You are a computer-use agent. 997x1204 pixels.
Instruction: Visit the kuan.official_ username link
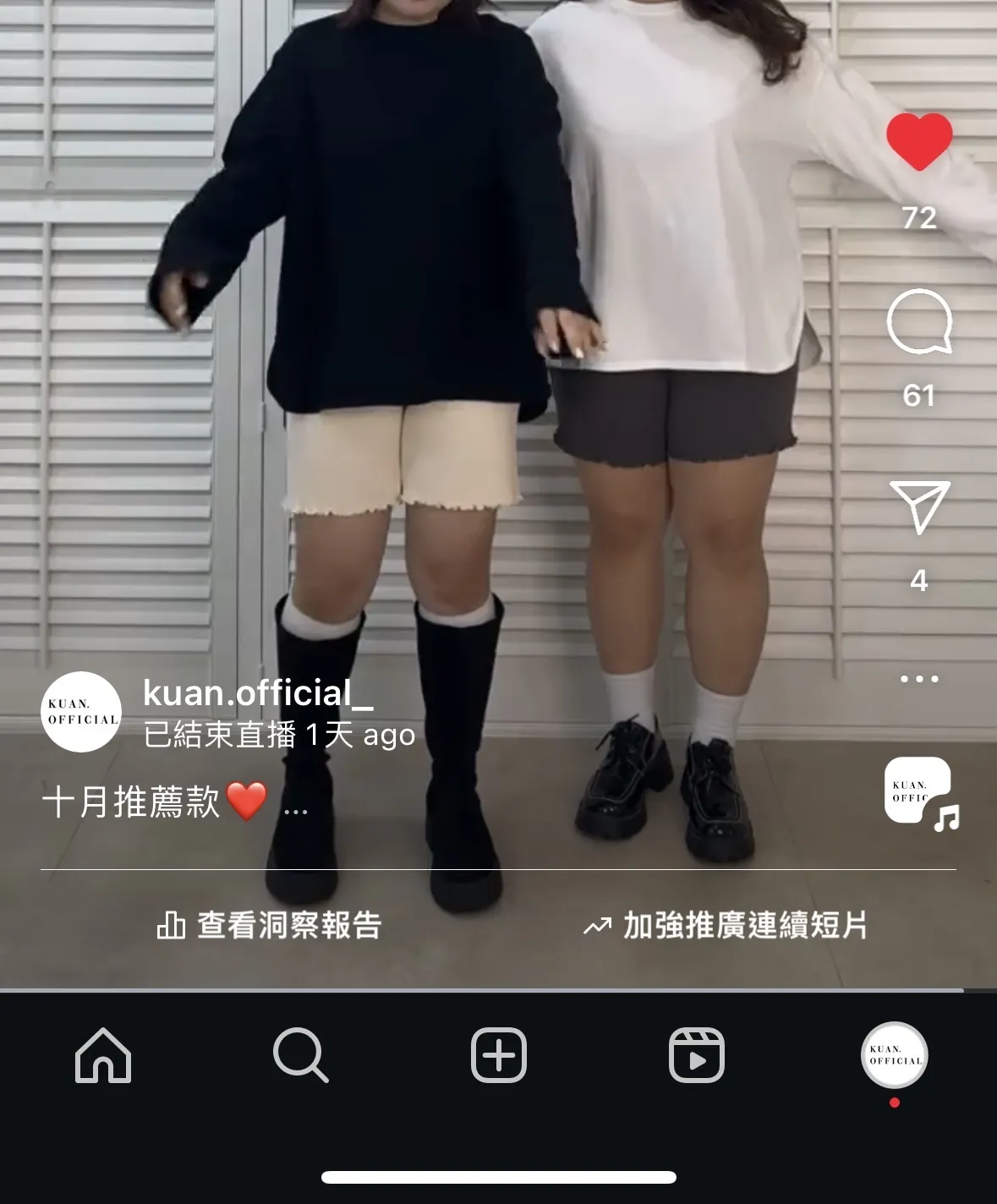point(258,693)
